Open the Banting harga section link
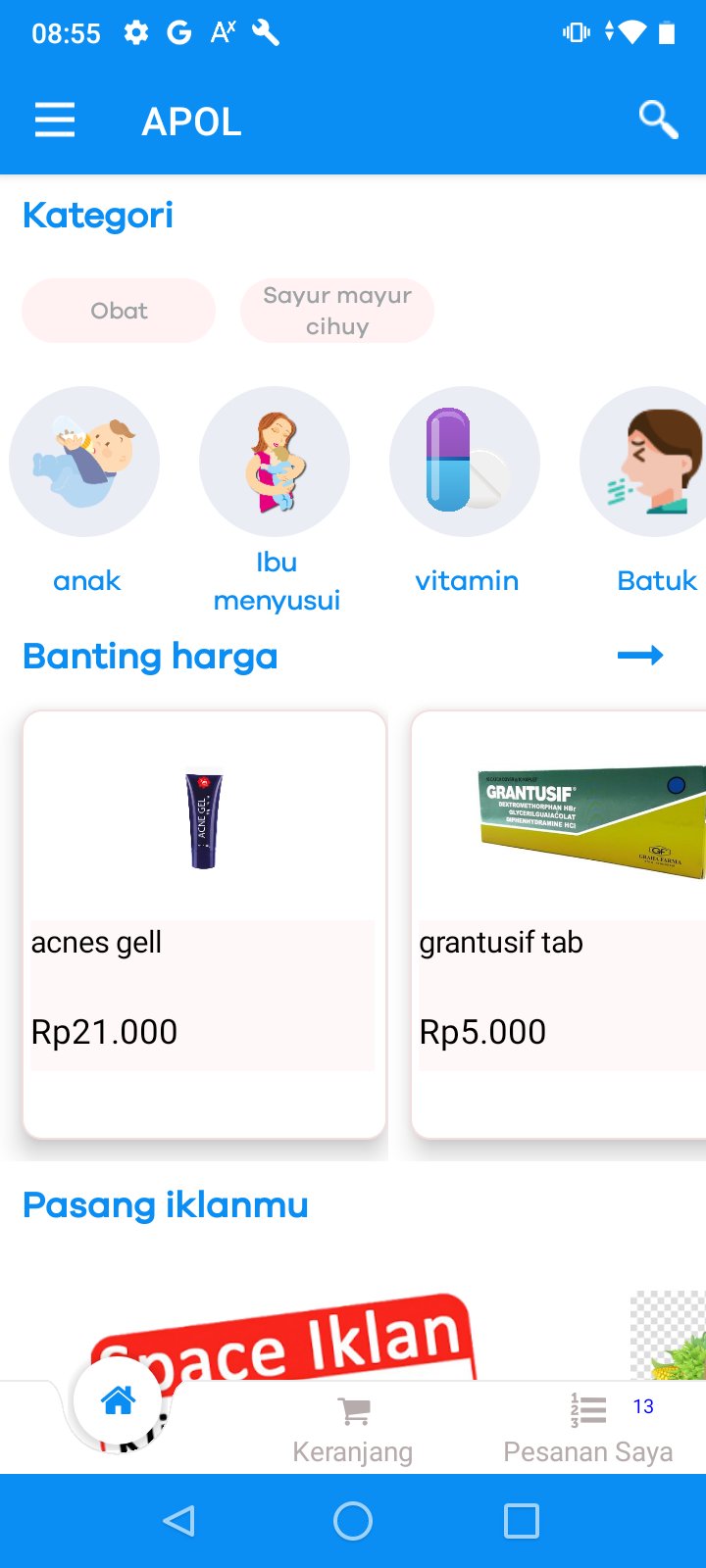 (x=150, y=656)
